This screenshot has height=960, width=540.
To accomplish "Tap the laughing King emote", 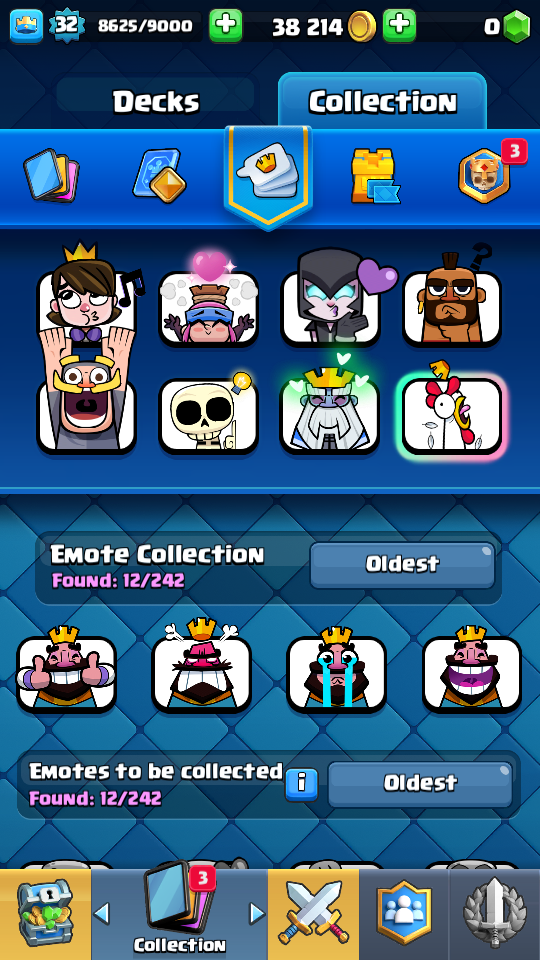I will click(471, 670).
